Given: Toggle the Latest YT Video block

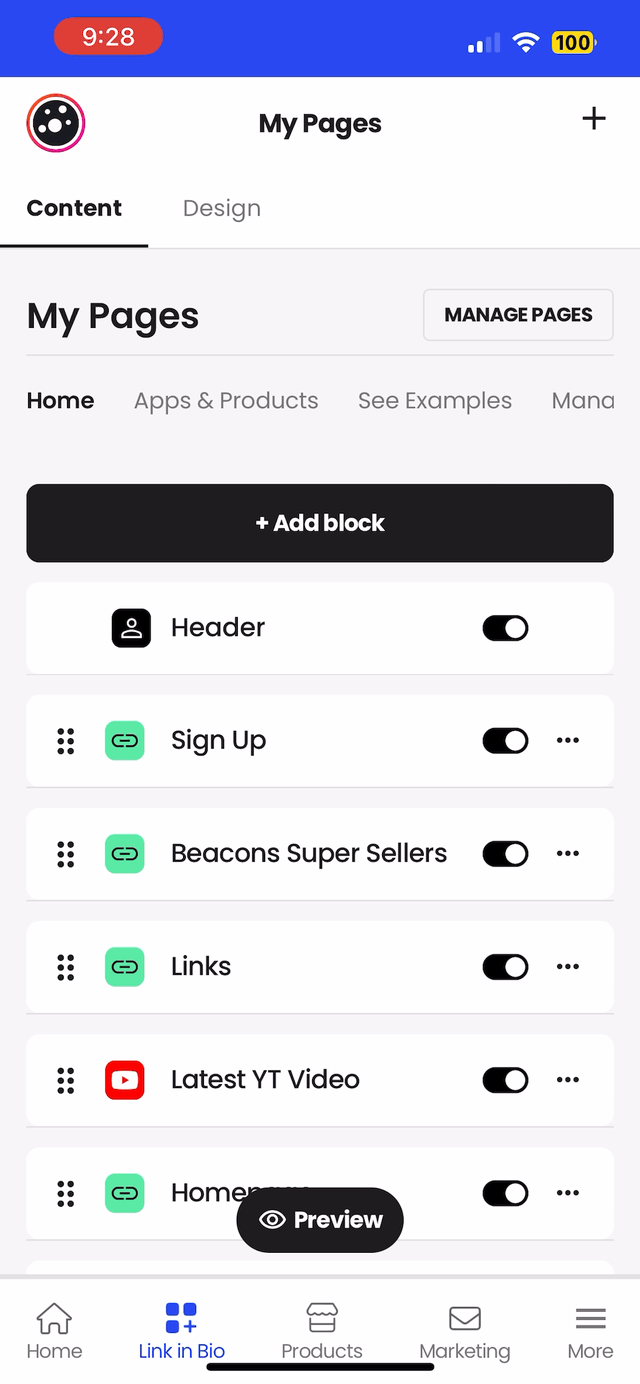Looking at the screenshot, I should pos(505,1080).
